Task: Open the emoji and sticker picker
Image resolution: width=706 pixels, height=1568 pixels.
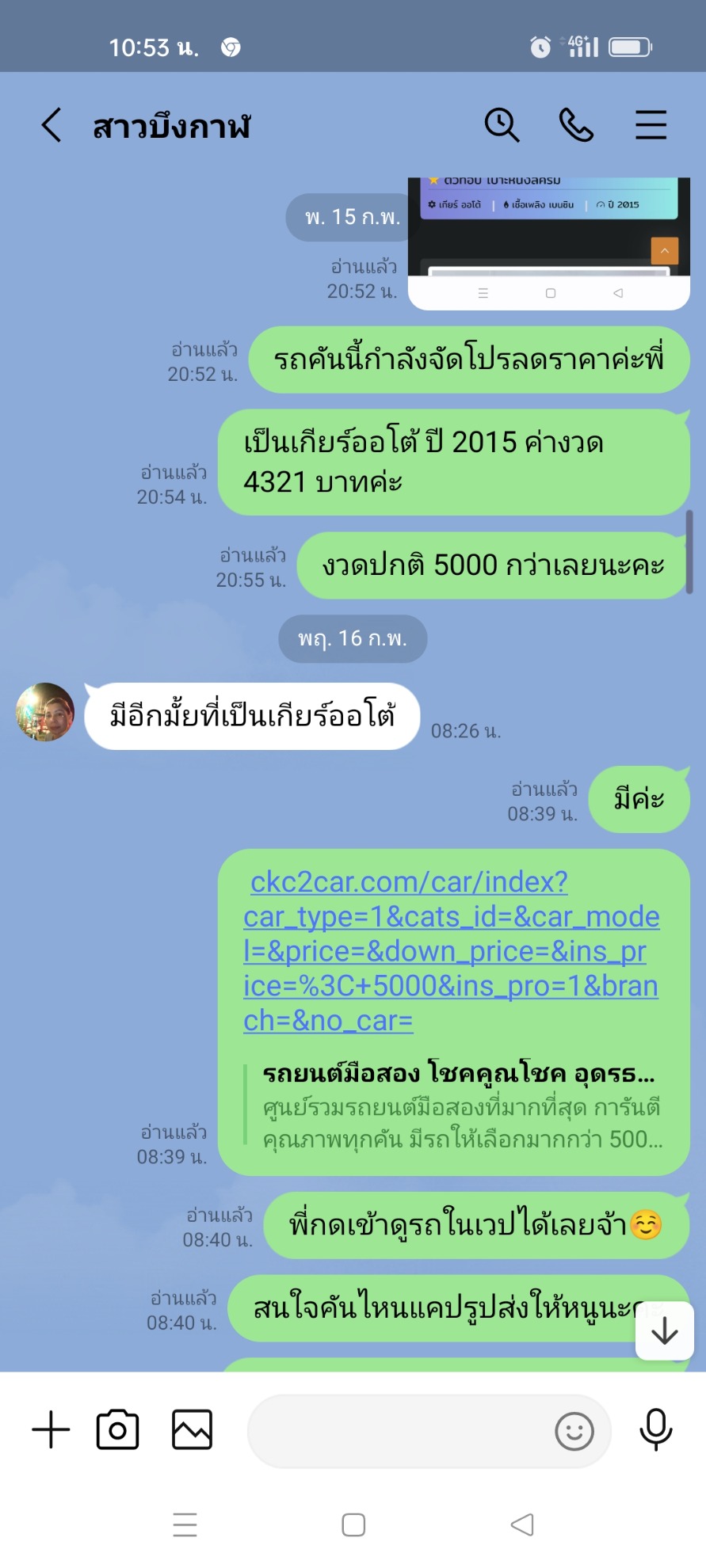Action: click(574, 1431)
